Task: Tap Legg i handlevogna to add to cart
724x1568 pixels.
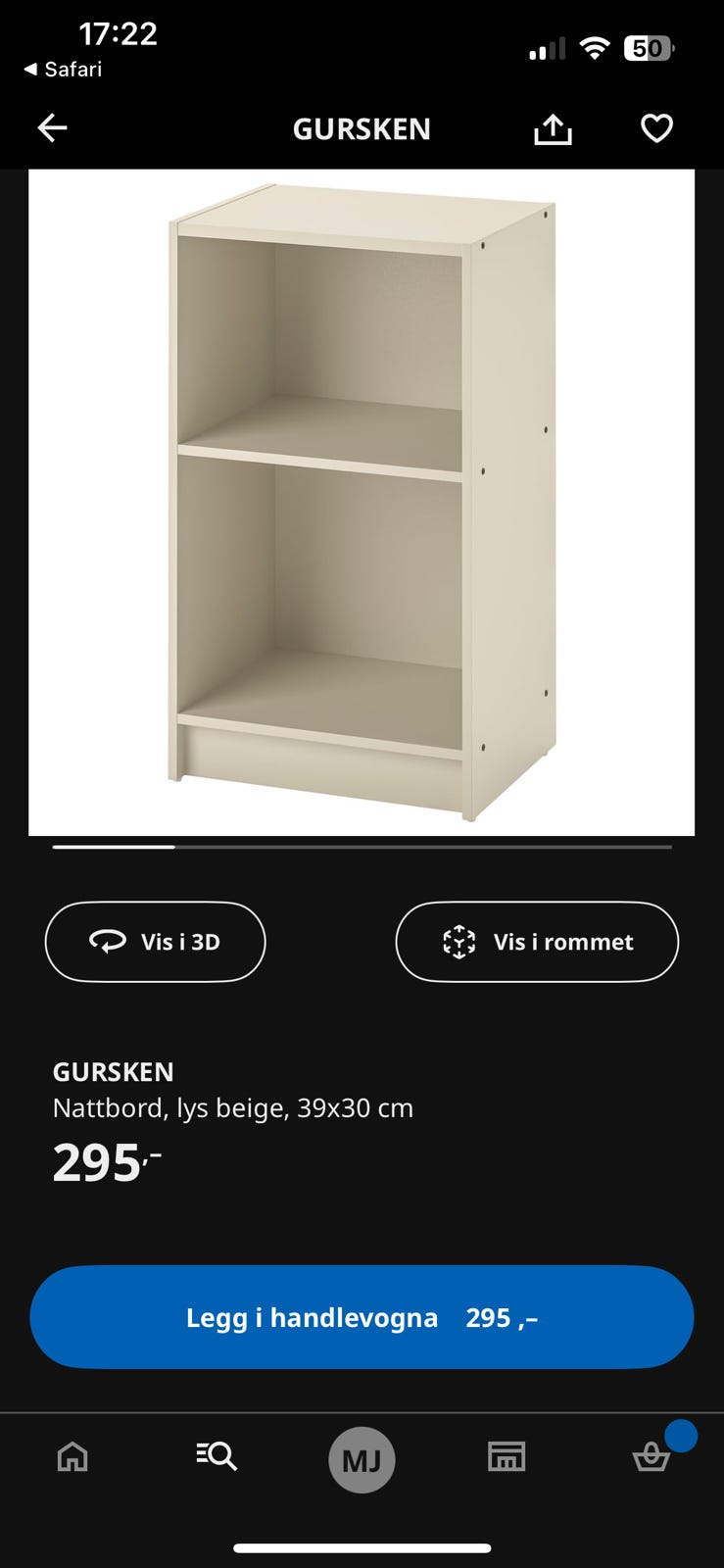Action: [362, 1317]
